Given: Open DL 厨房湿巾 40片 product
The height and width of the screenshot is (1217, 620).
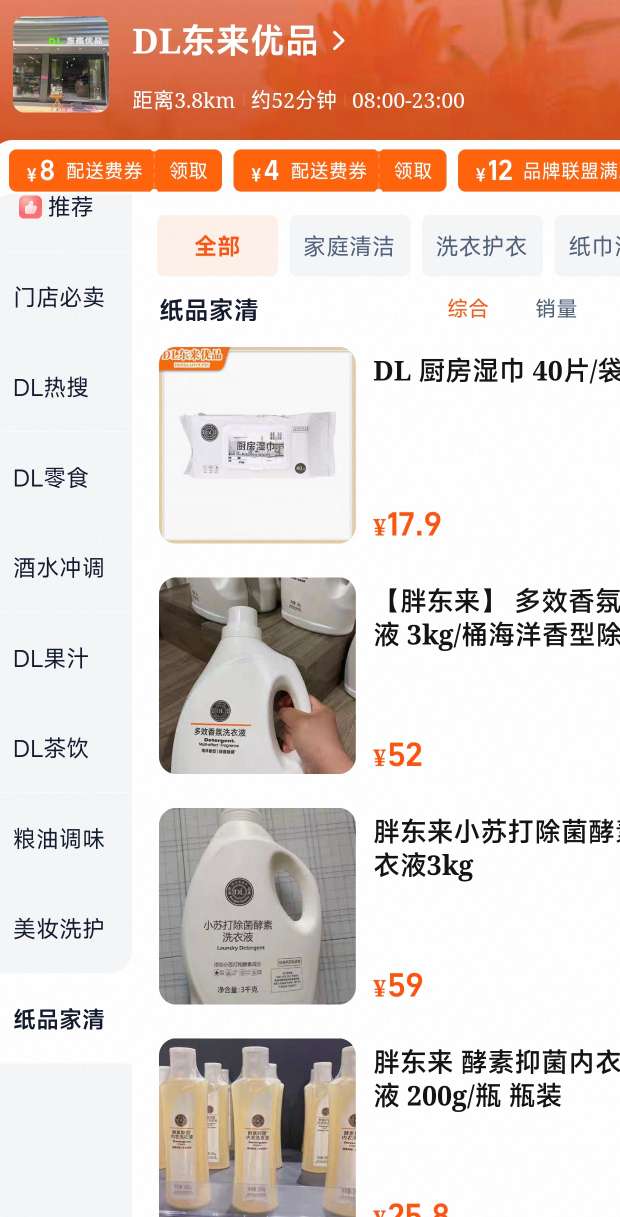Looking at the screenshot, I should click(x=495, y=372).
